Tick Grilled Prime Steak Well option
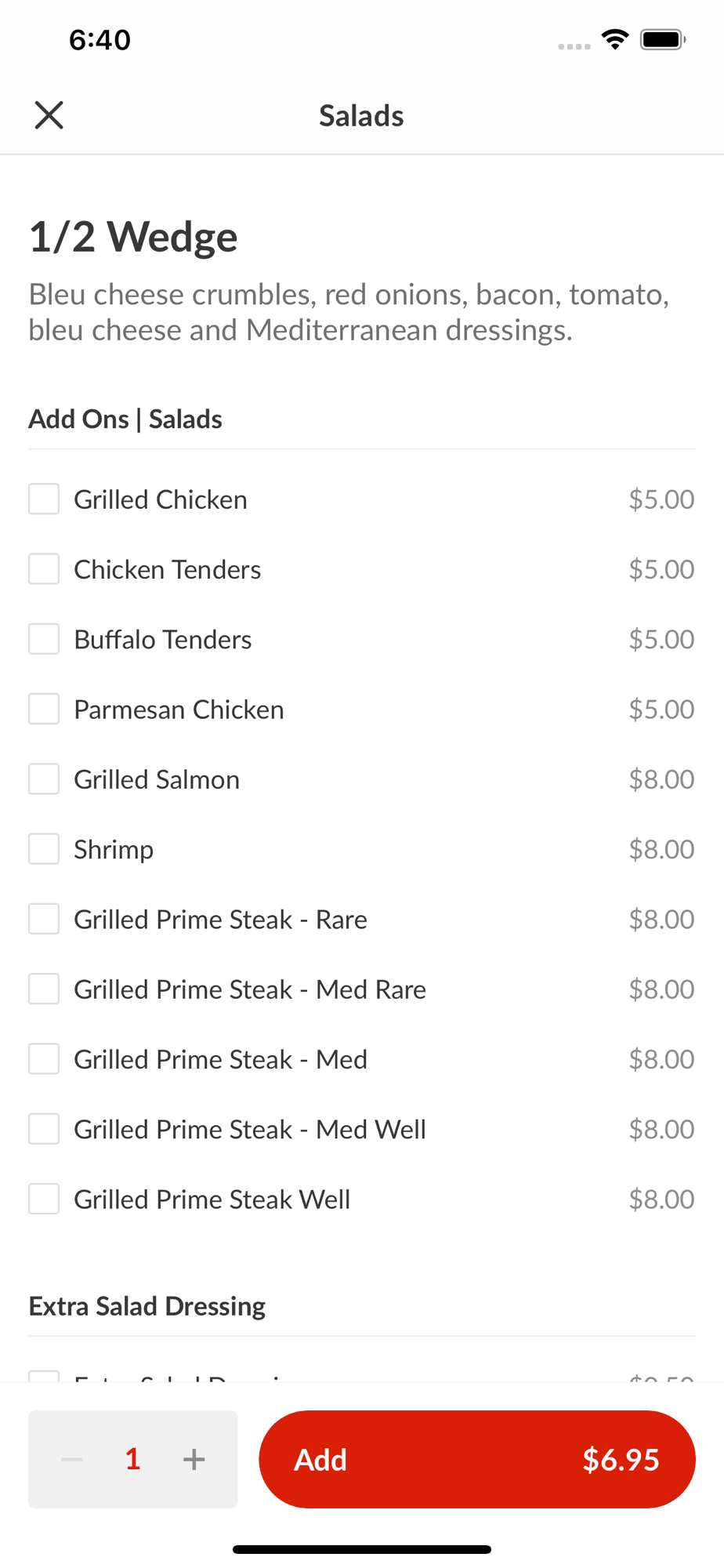Image resolution: width=724 pixels, height=1568 pixels. 44,1199
